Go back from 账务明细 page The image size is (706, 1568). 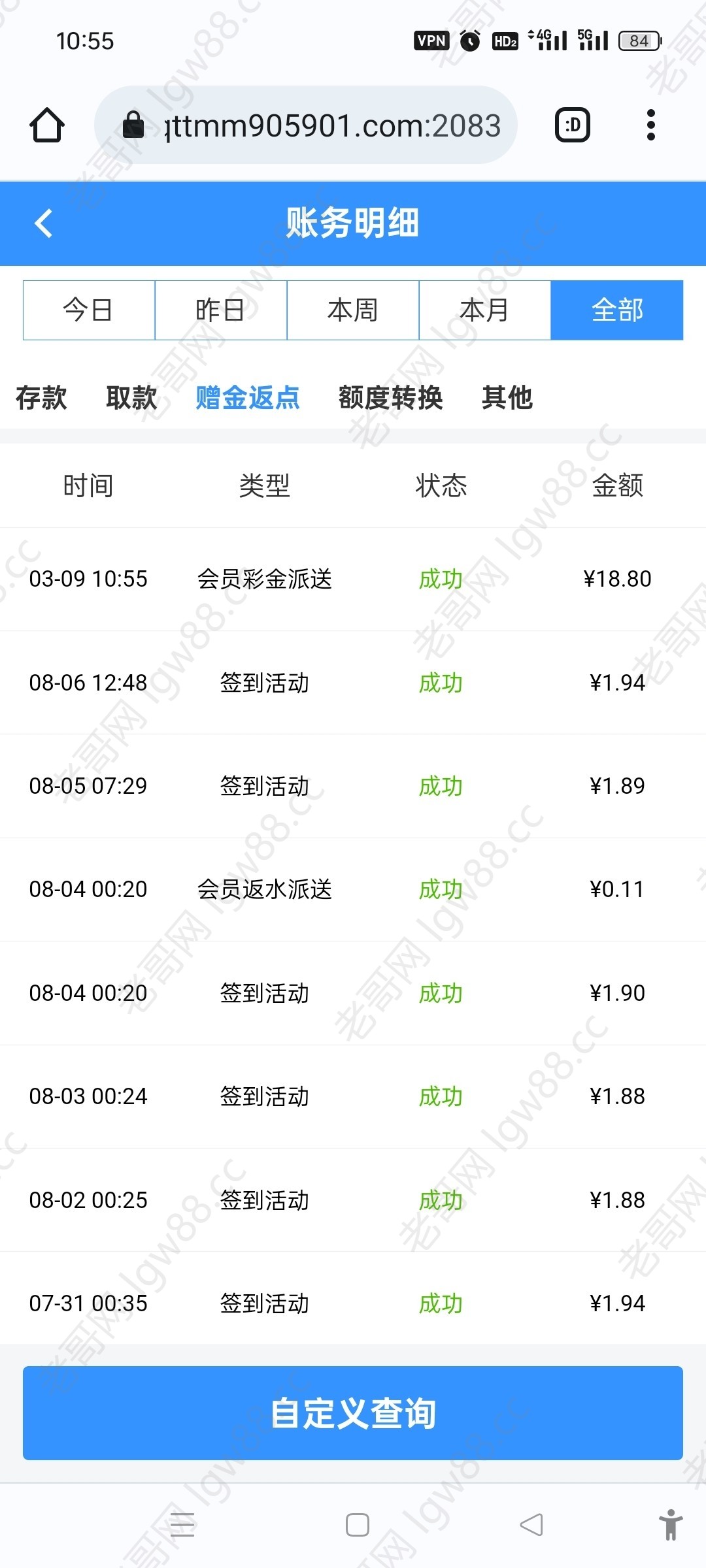click(x=43, y=223)
